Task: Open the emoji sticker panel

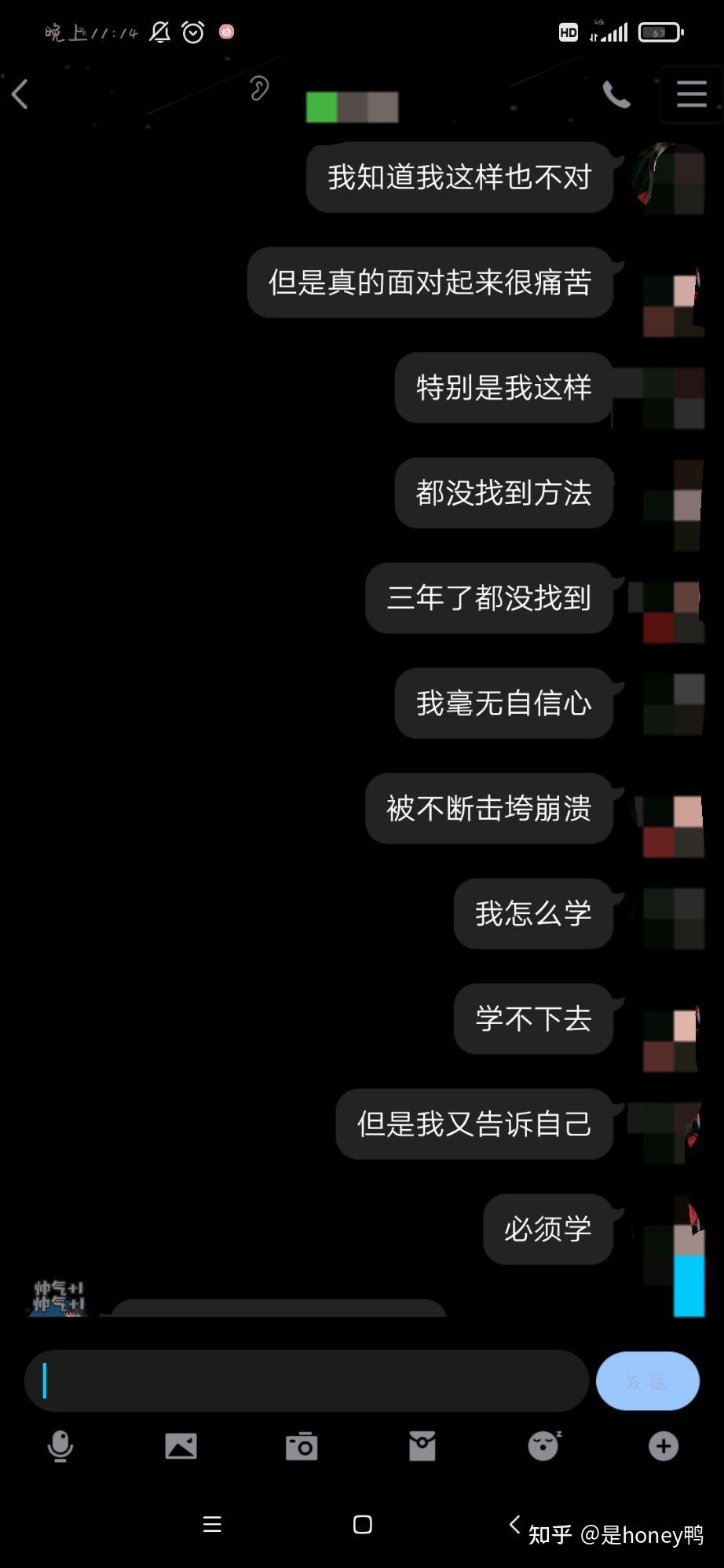Action: (x=543, y=1446)
